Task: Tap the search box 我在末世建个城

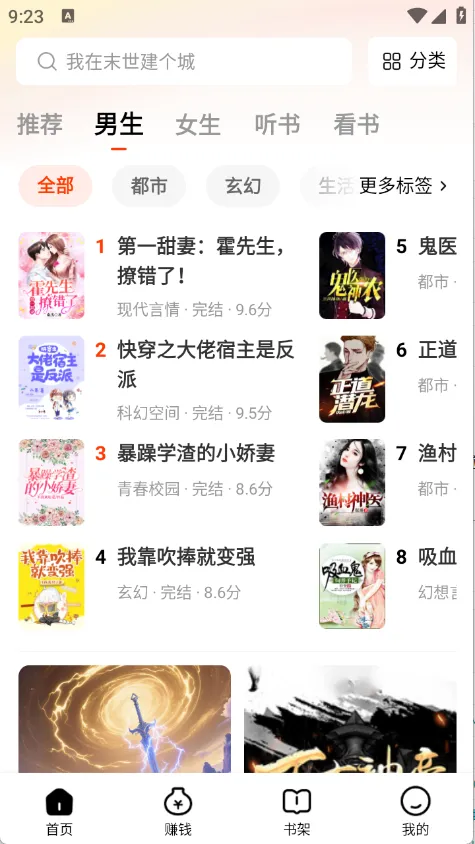Action: click(x=184, y=61)
